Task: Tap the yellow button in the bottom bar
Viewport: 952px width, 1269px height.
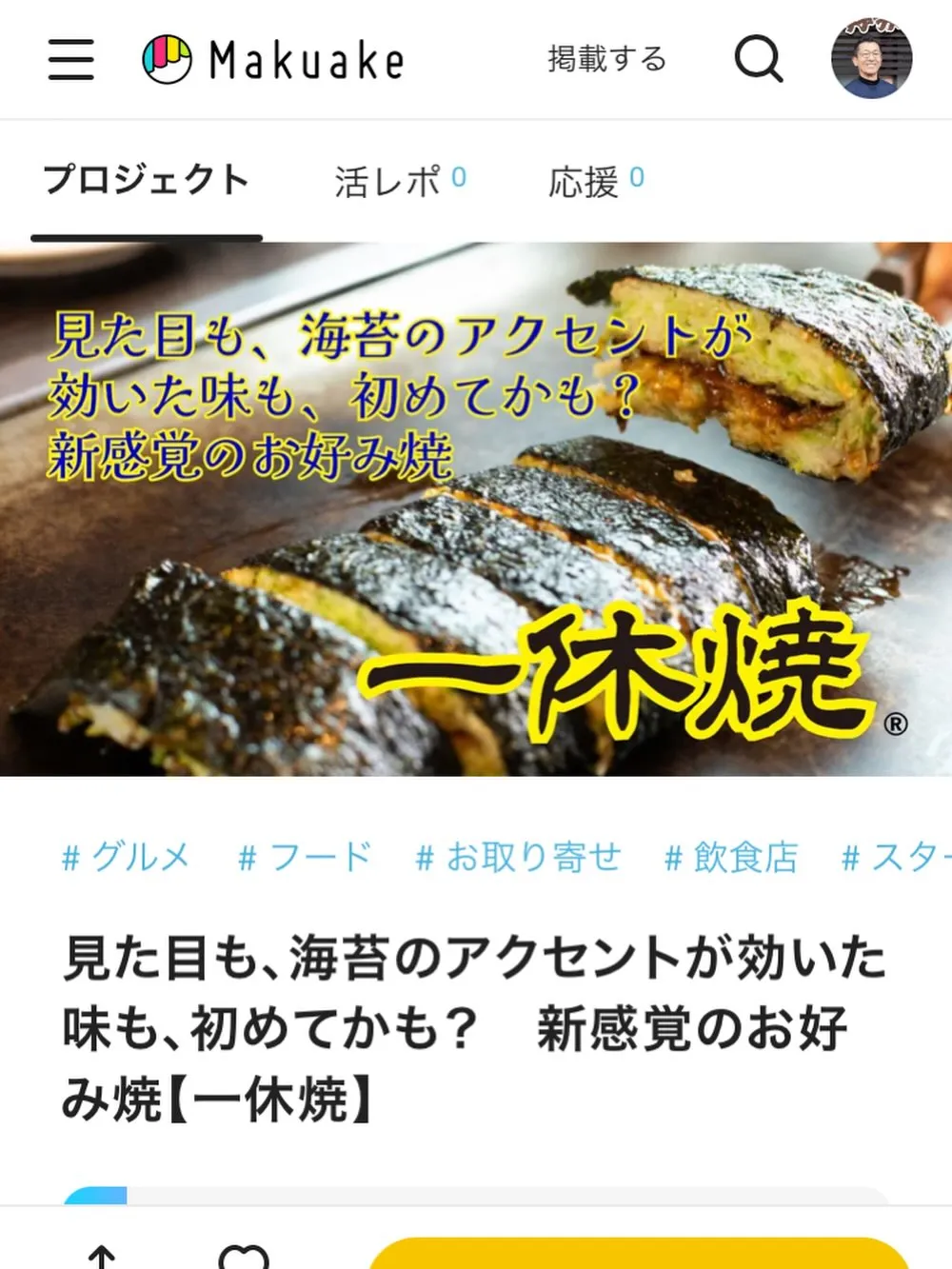Action: click(638, 1253)
